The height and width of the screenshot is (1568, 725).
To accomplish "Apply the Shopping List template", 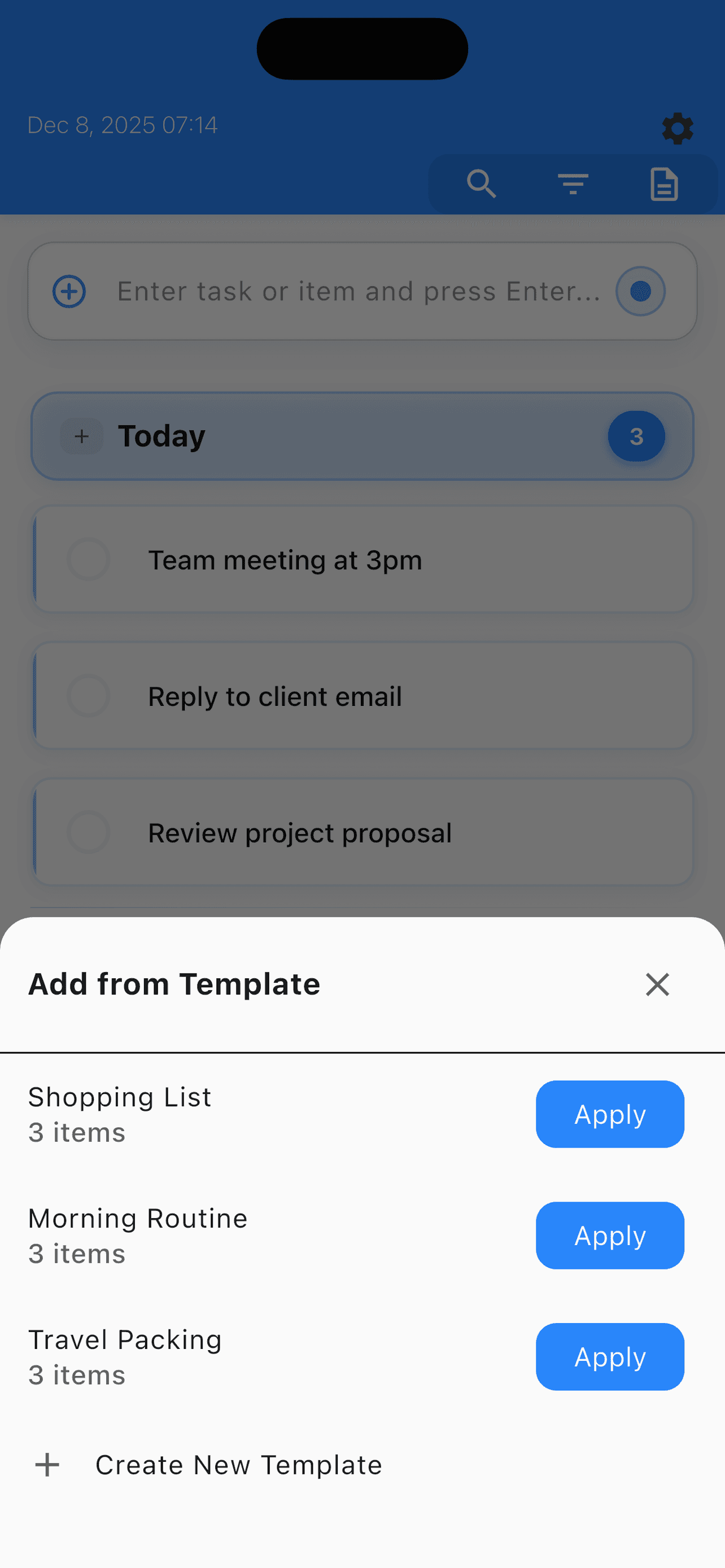I will (x=609, y=1114).
